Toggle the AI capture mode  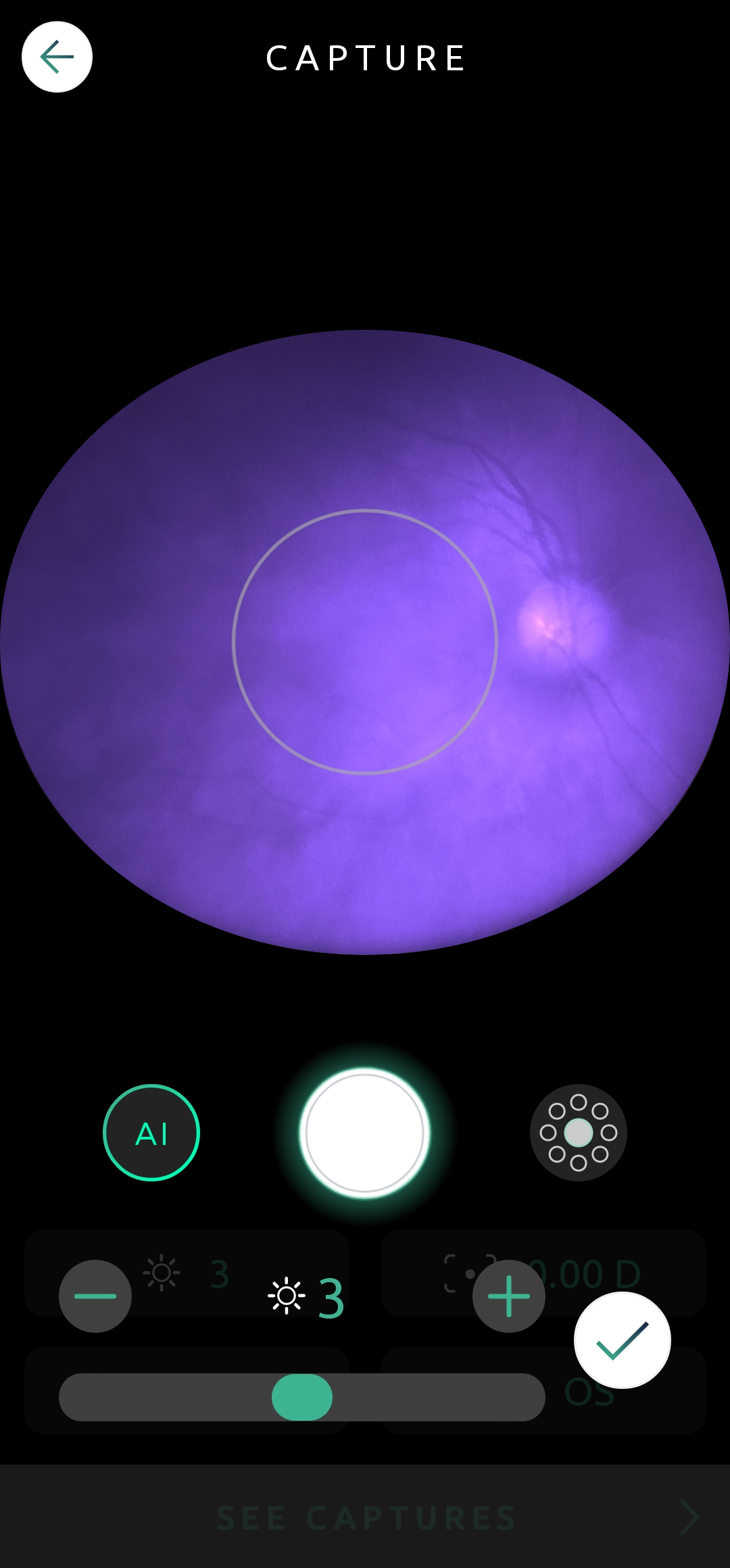(x=151, y=1133)
